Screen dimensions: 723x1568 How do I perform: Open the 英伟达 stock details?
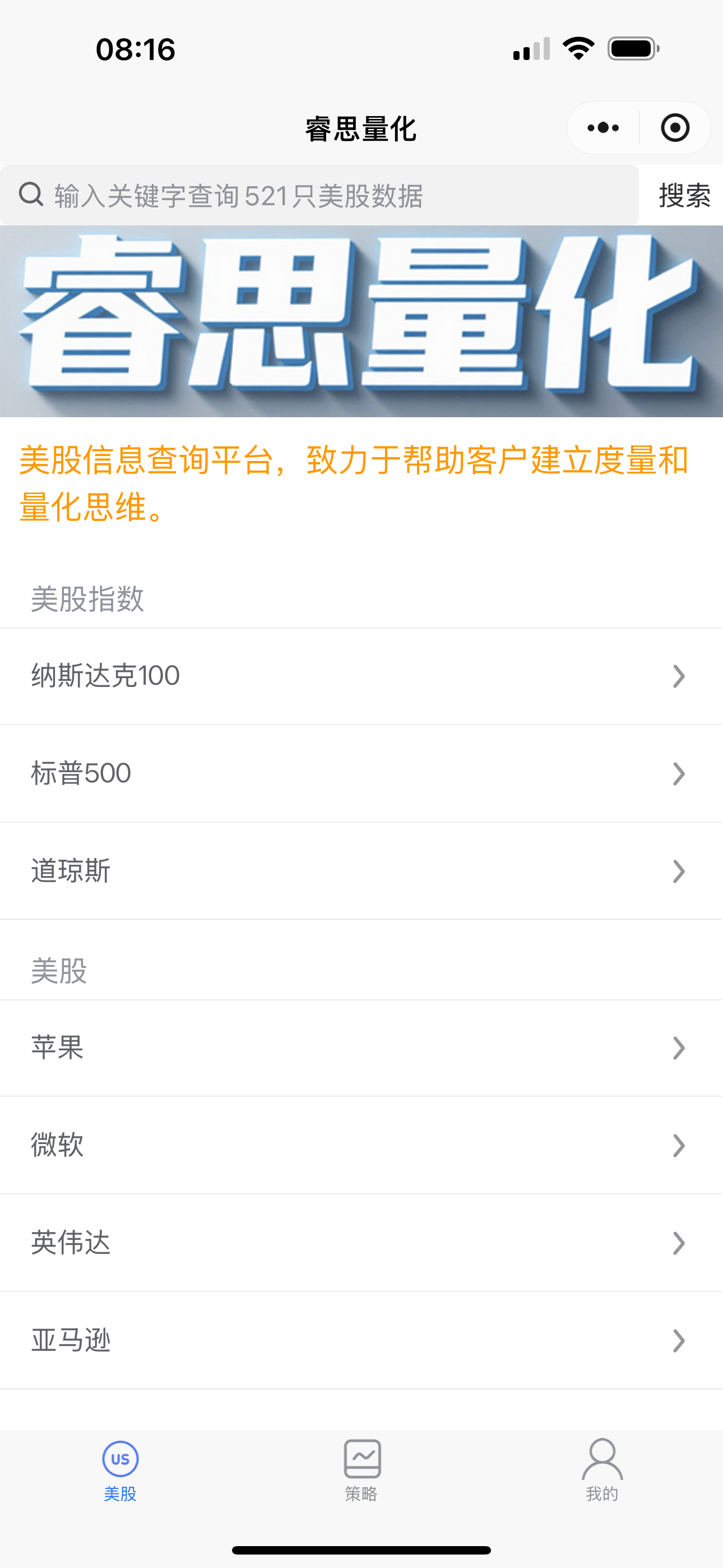tap(361, 1243)
